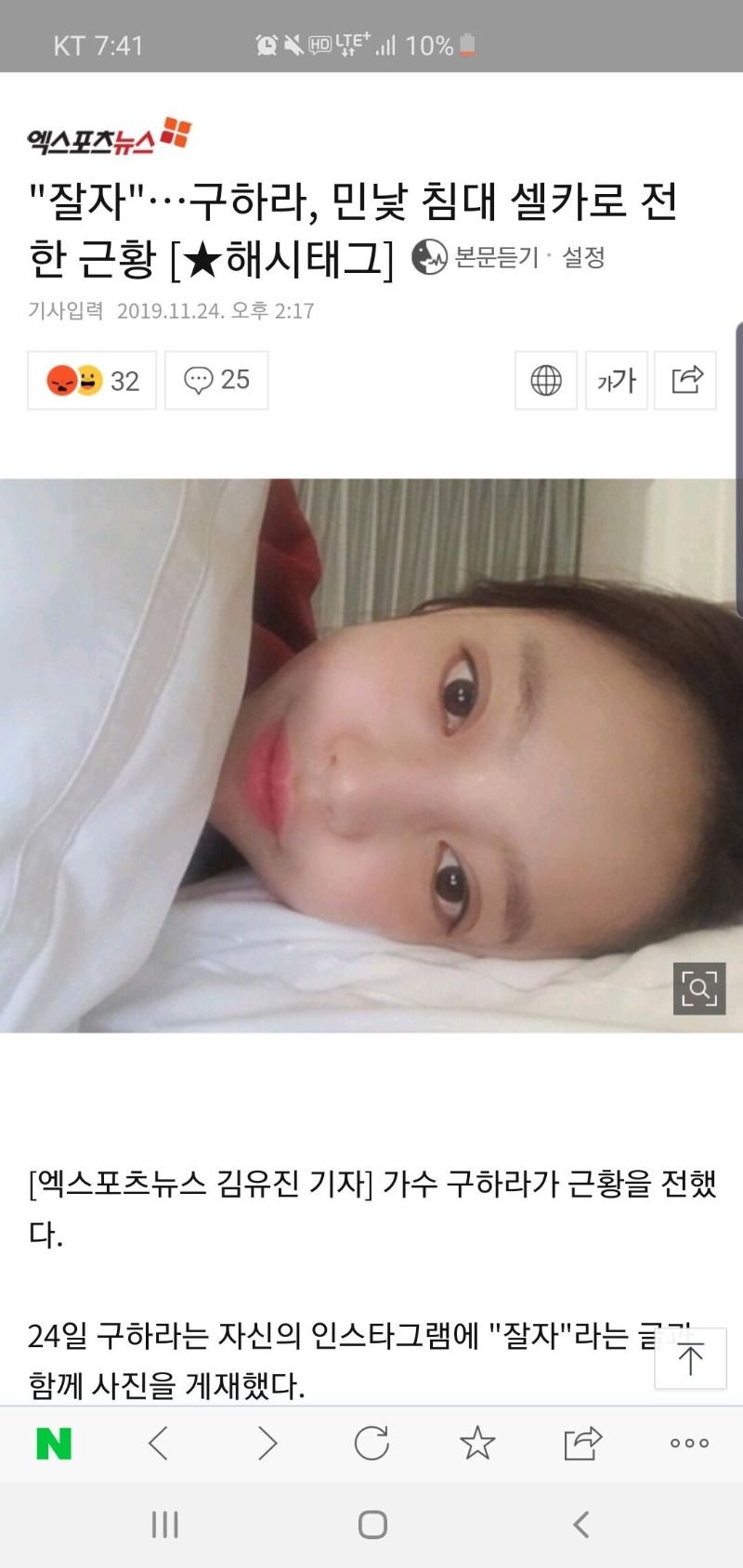Open the reactions button showing 32
The height and width of the screenshot is (1568, 743).
click(92, 381)
